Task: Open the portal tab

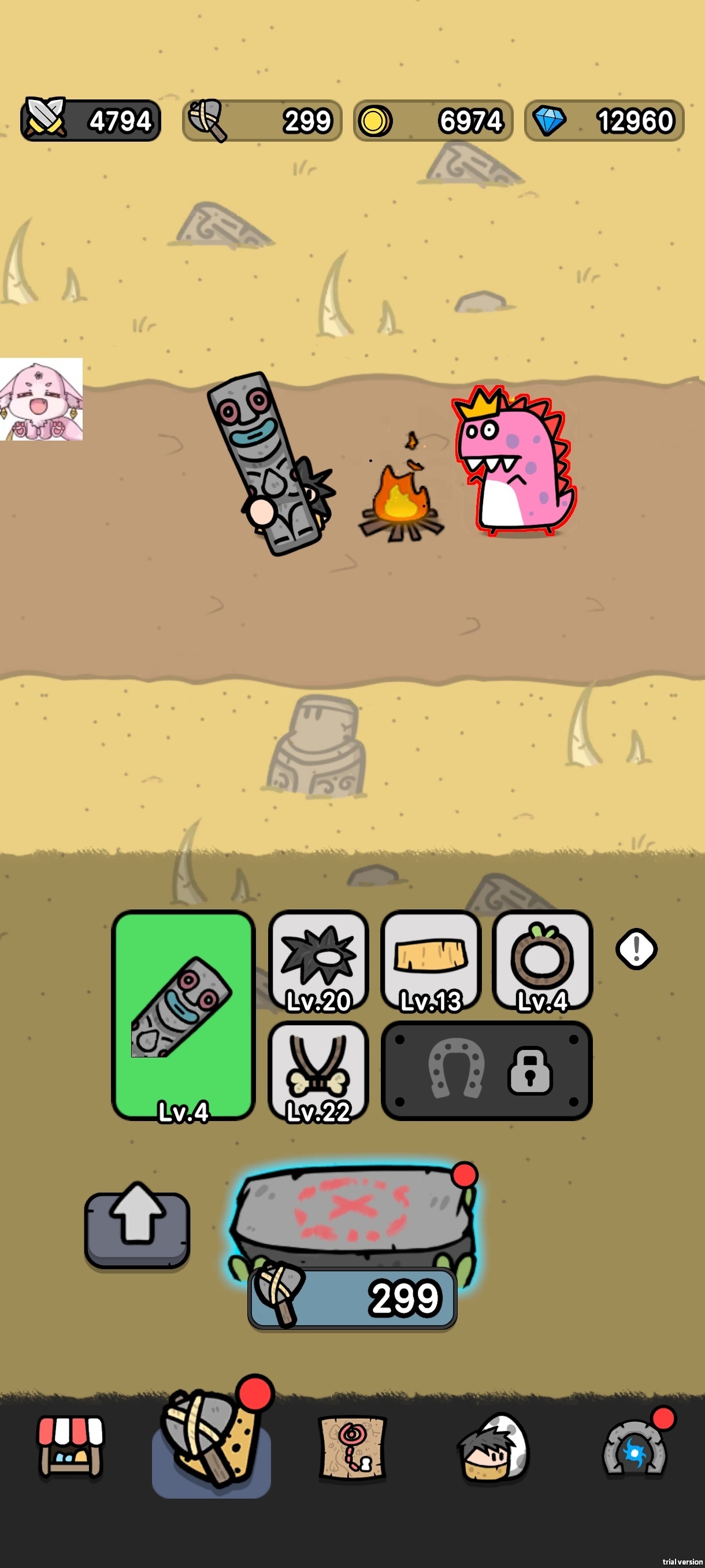Action: (635, 1448)
